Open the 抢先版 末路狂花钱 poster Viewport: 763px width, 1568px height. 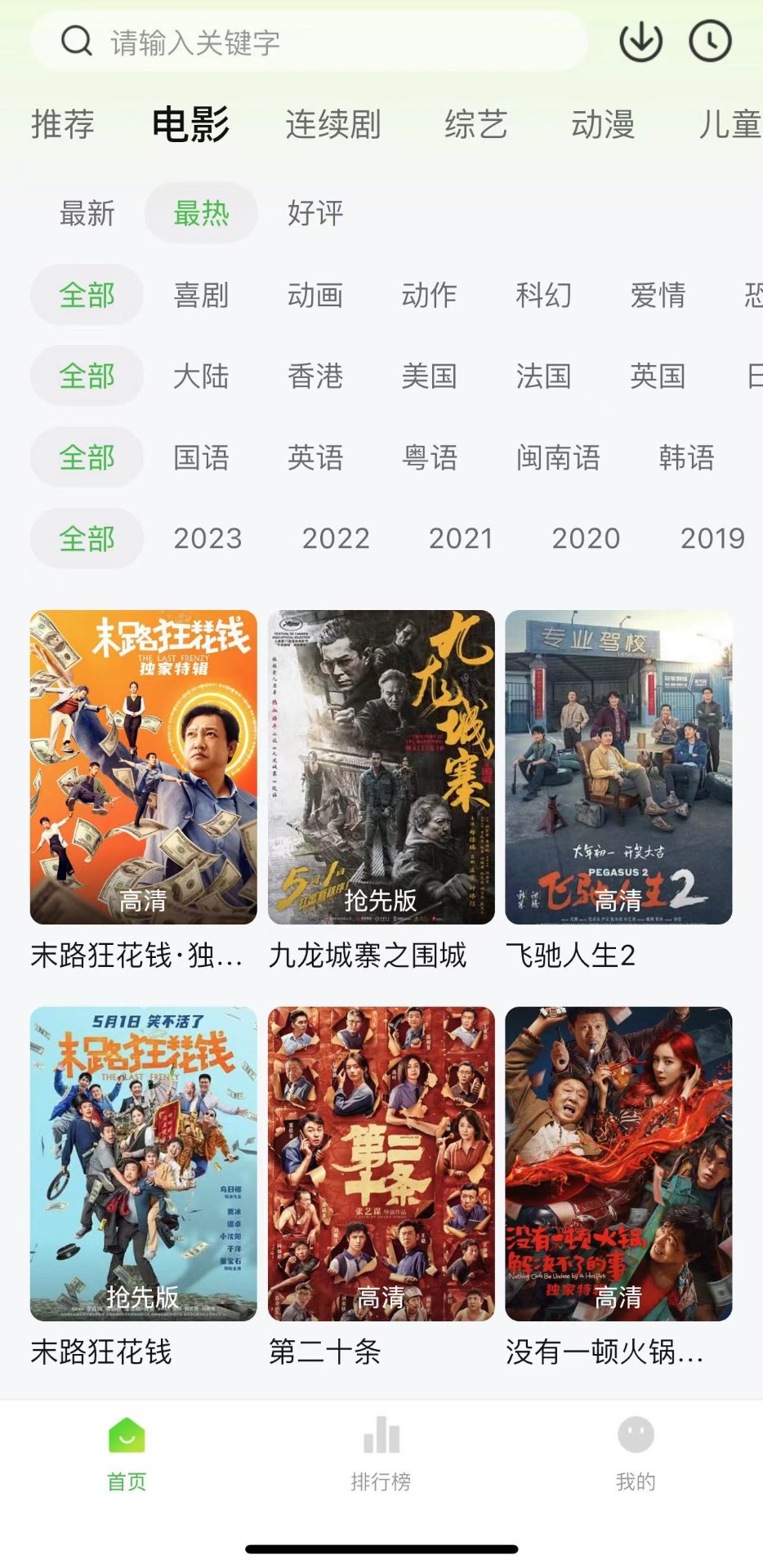pos(143,1164)
